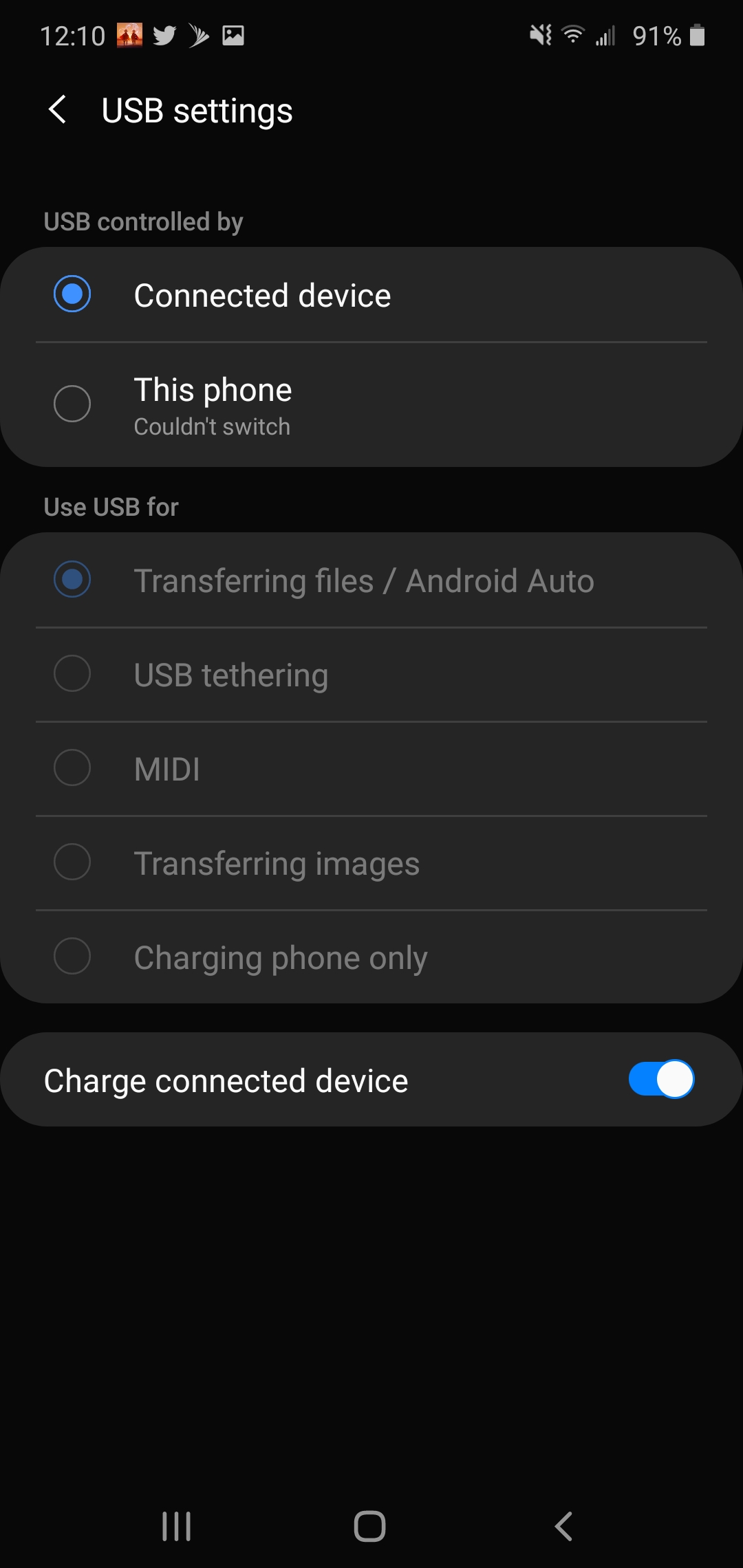
Task: Go back from USB settings
Action: [x=58, y=110]
